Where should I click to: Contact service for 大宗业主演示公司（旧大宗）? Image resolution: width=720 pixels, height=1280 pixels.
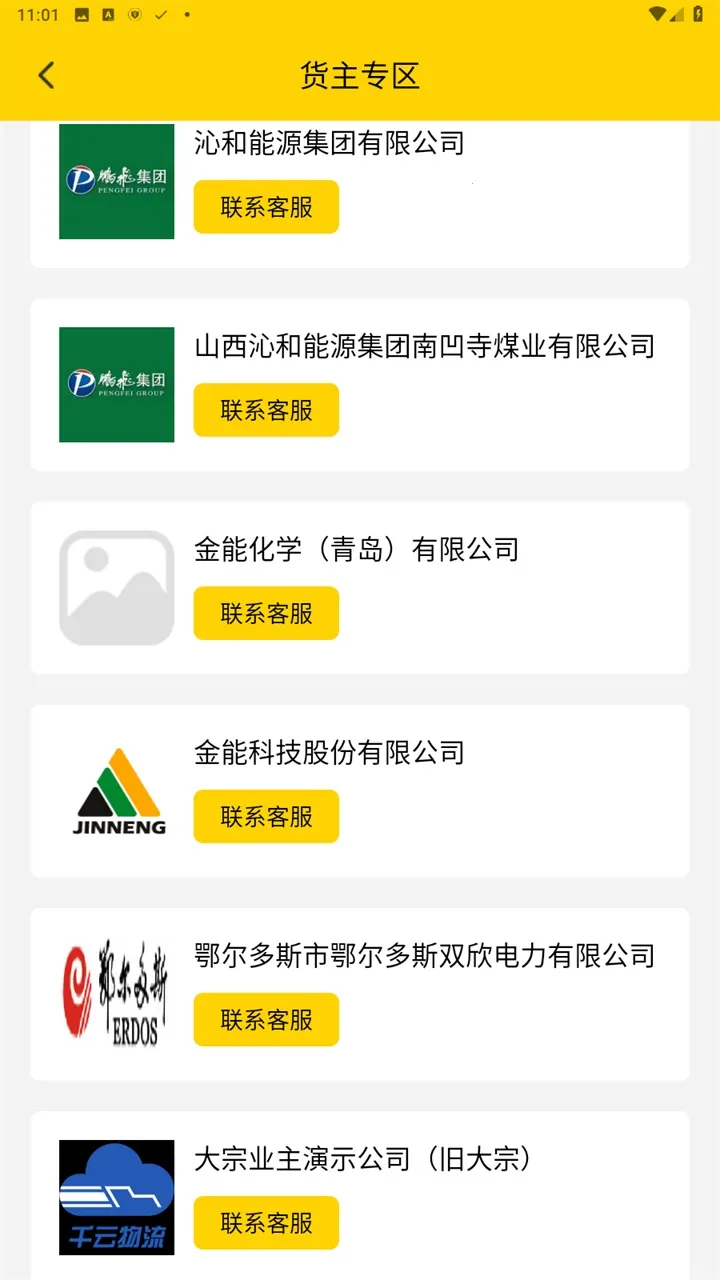point(266,1222)
